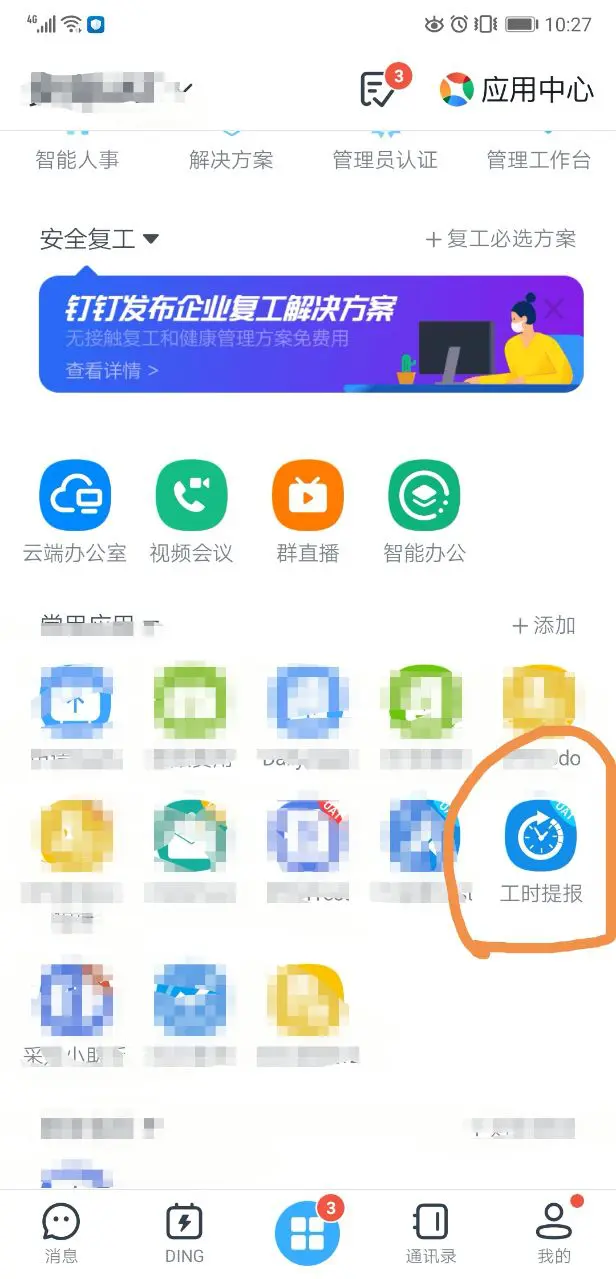Switch to the 消息 tab
The height and width of the screenshot is (1279, 616).
pyautogui.click(x=61, y=1232)
